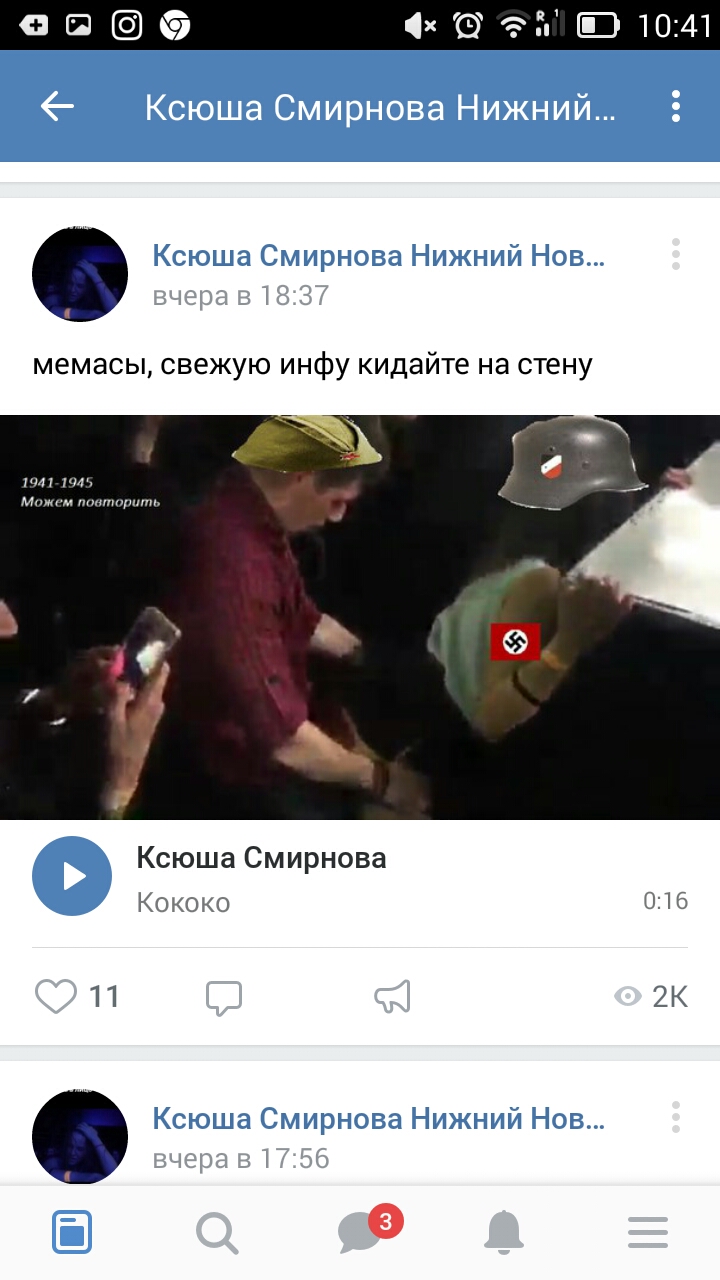
Task: Like the post with 11 likes
Action: (77, 997)
